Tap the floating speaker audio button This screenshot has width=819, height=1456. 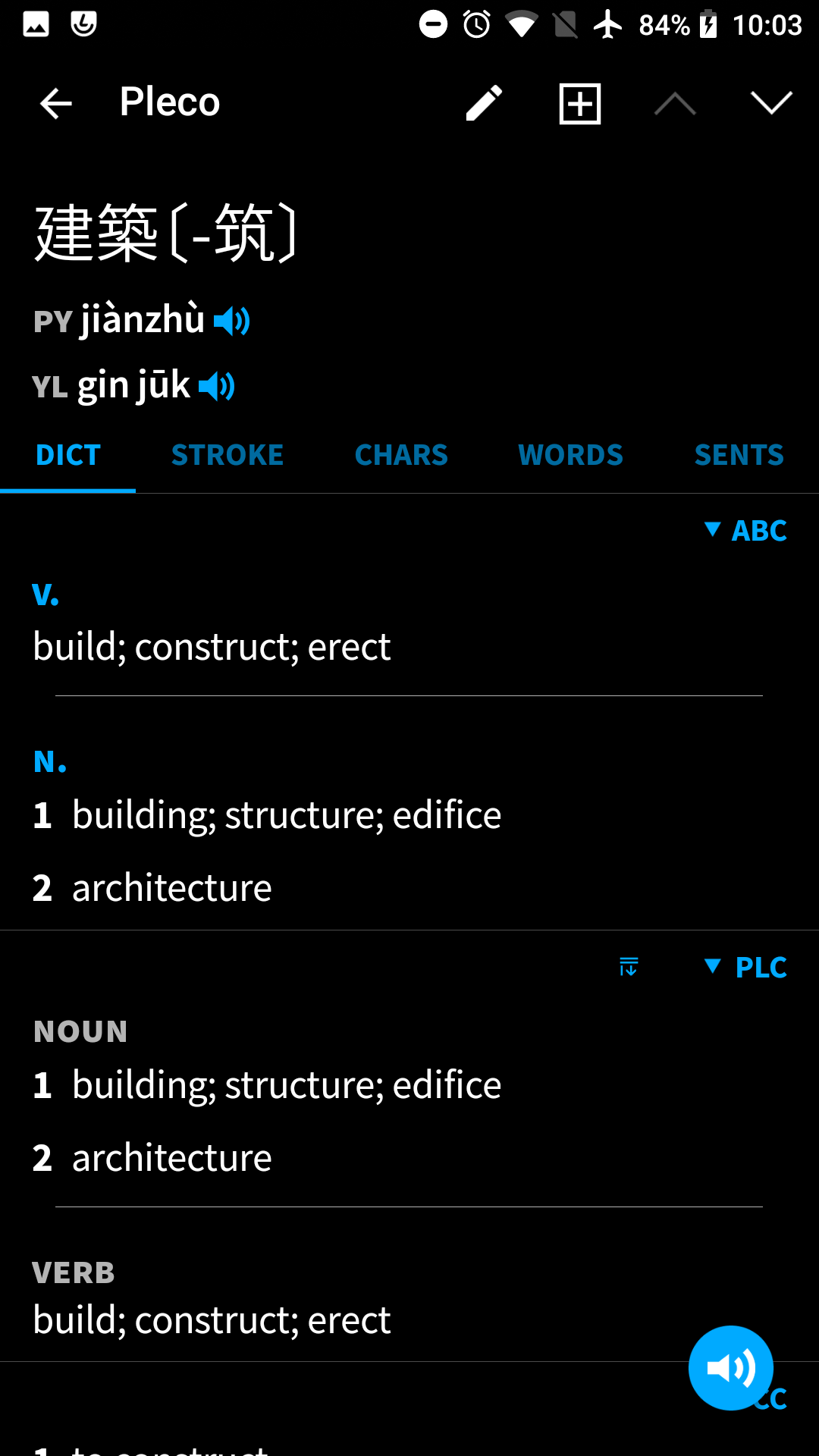point(731,1368)
